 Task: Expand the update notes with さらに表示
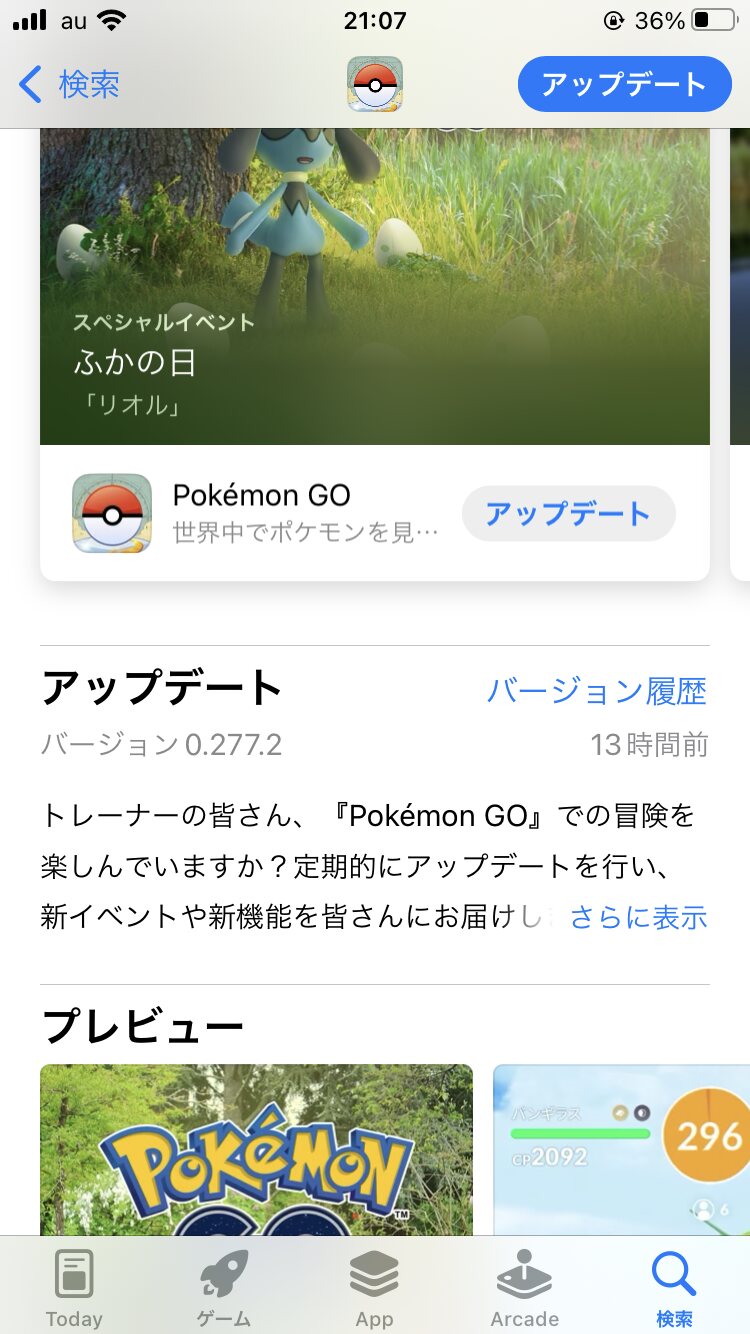pyautogui.click(x=638, y=916)
